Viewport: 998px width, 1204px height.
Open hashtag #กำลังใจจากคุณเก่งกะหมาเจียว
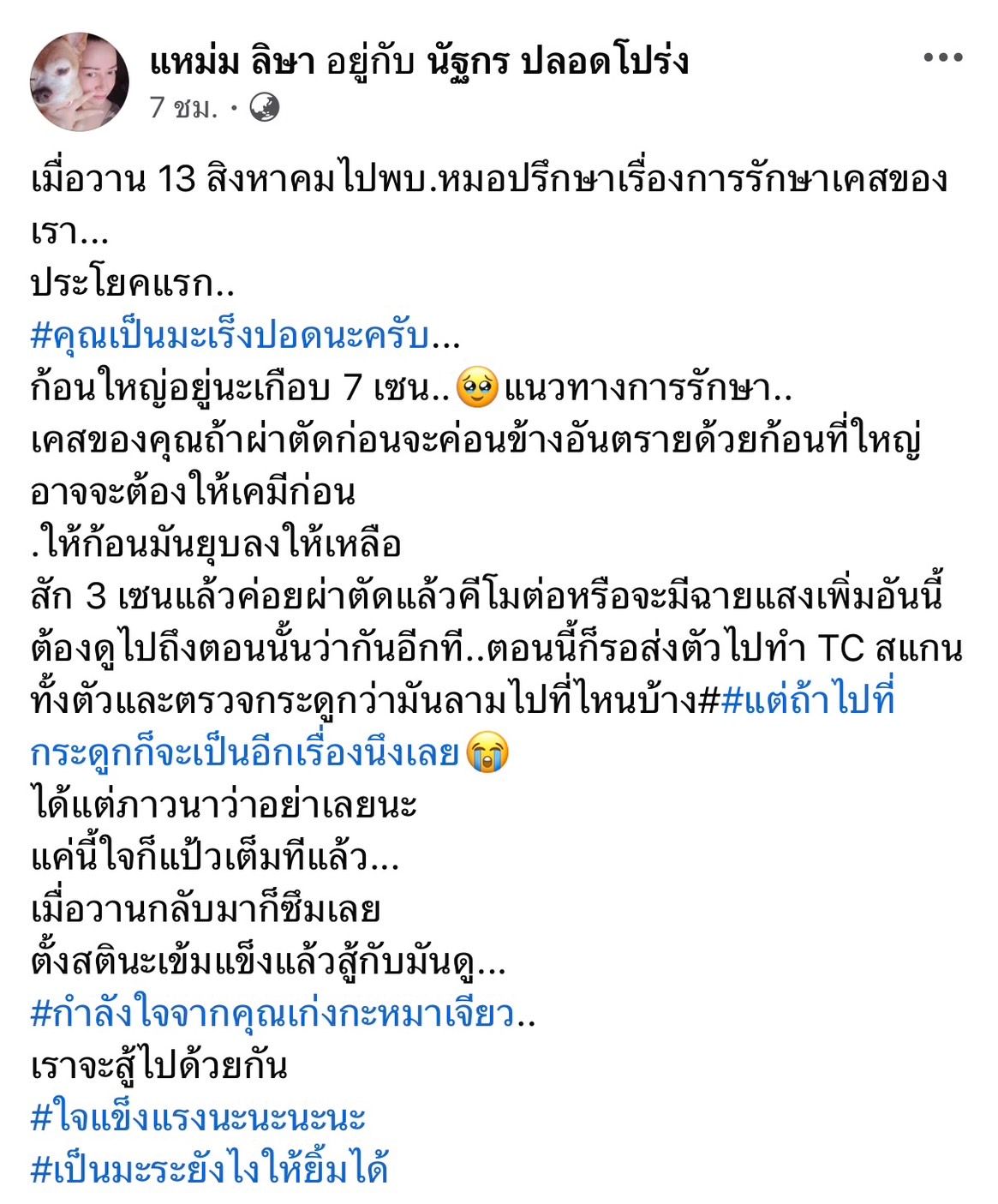click(273, 1015)
